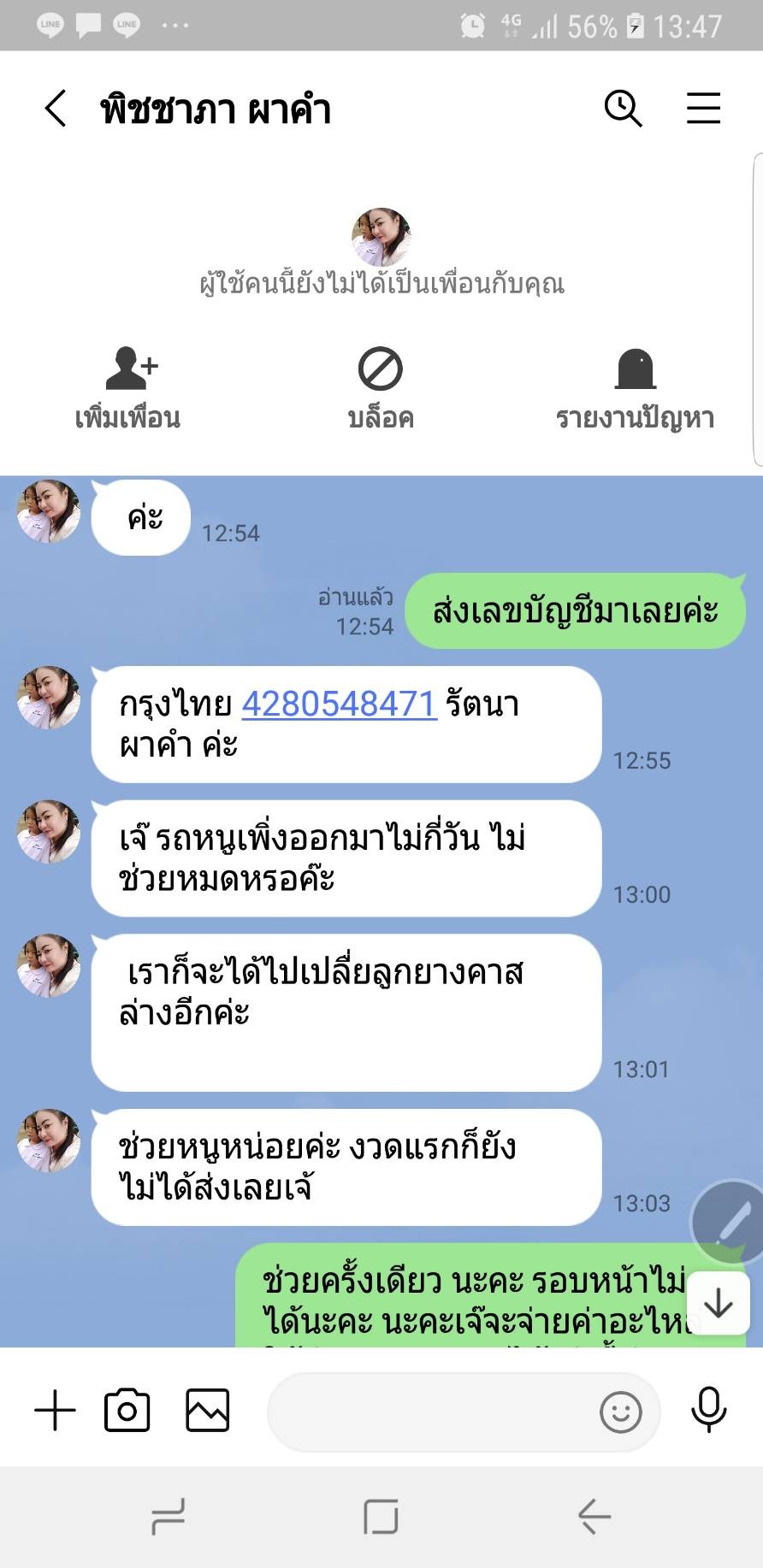Tap เพิ่มเพื่อน to add friend

coord(128,388)
